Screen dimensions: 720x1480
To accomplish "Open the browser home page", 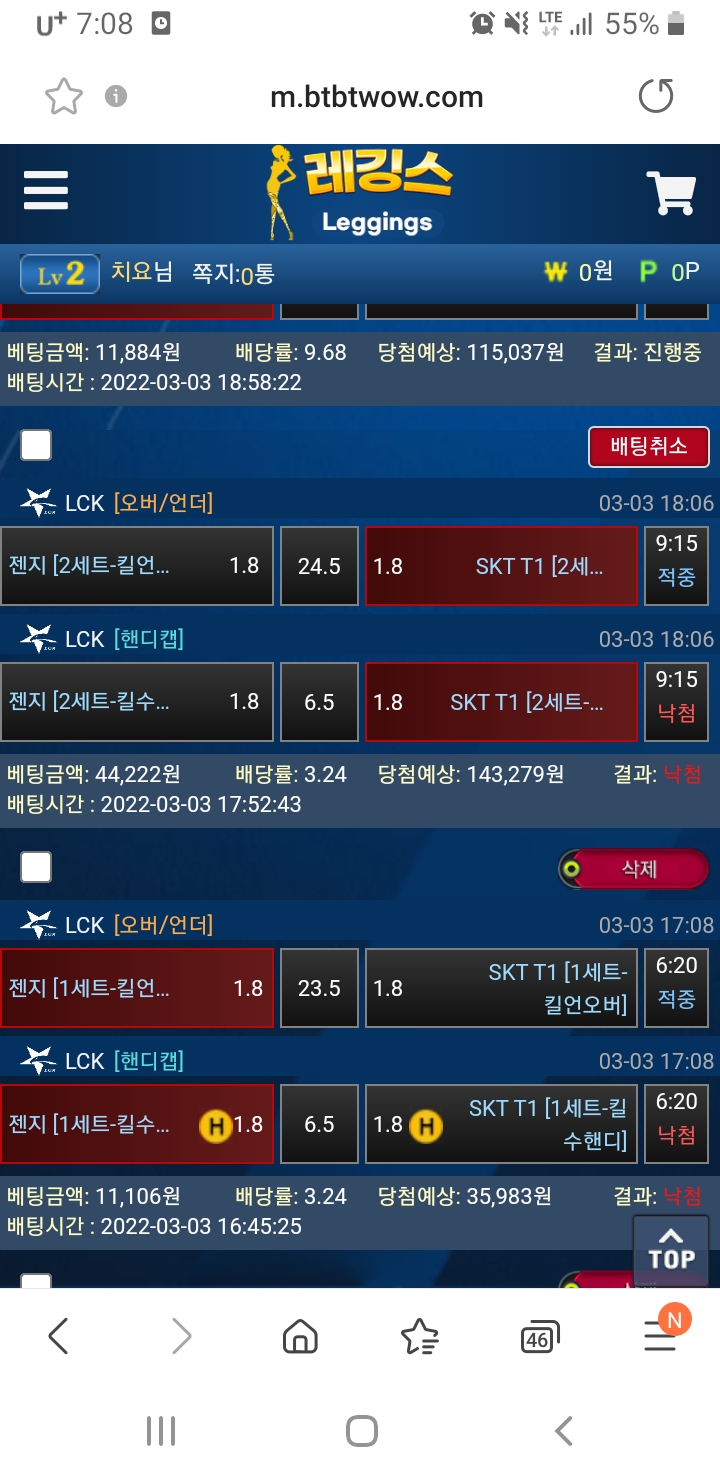I will pyautogui.click(x=300, y=1336).
